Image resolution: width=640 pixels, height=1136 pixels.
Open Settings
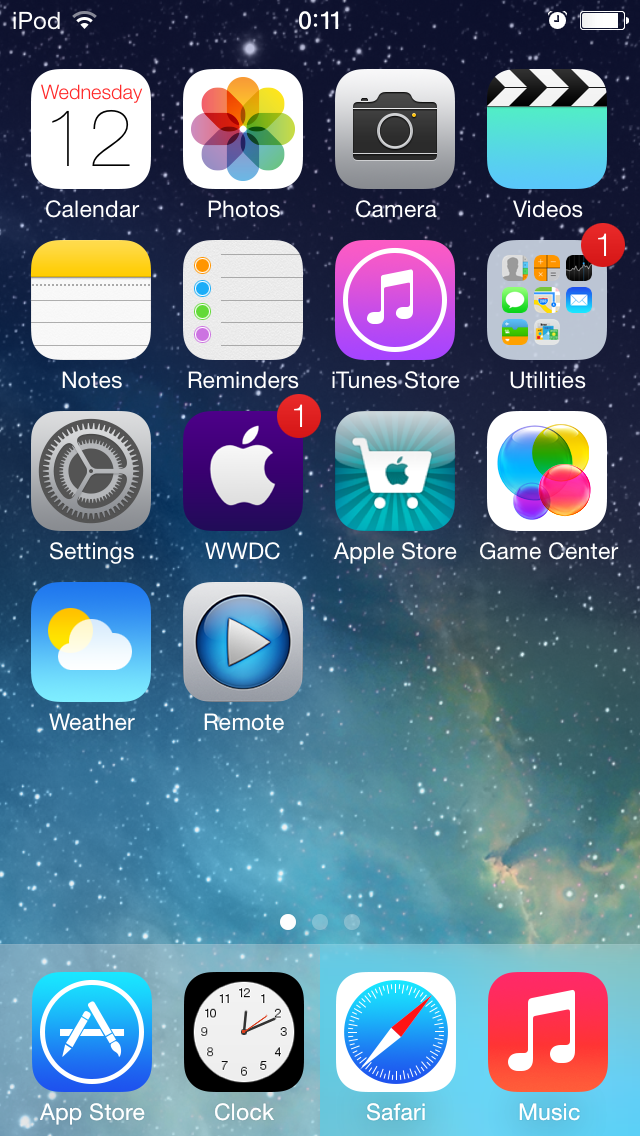[91, 471]
